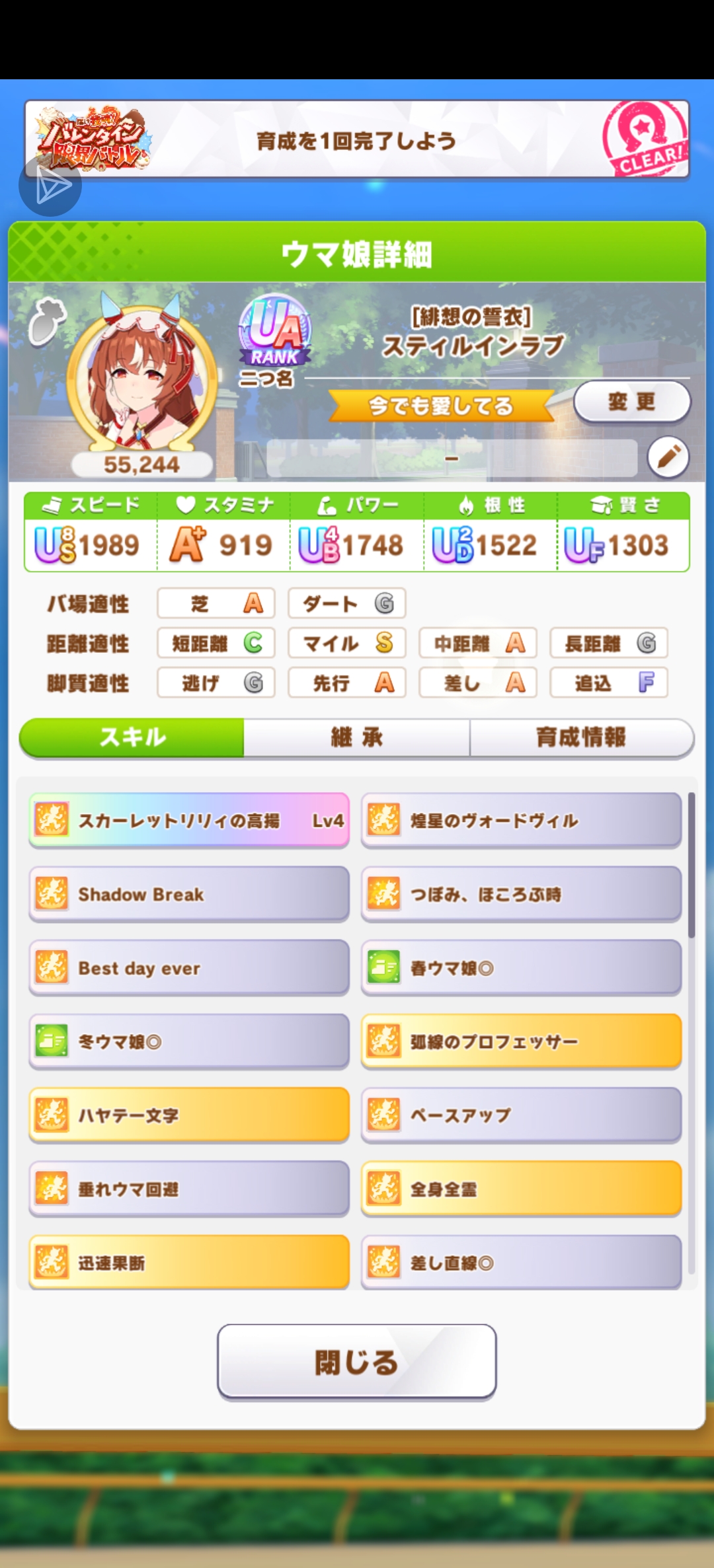Open skill 春ウマ娘◎
Screen dimensions: 714x1568
point(521,969)
